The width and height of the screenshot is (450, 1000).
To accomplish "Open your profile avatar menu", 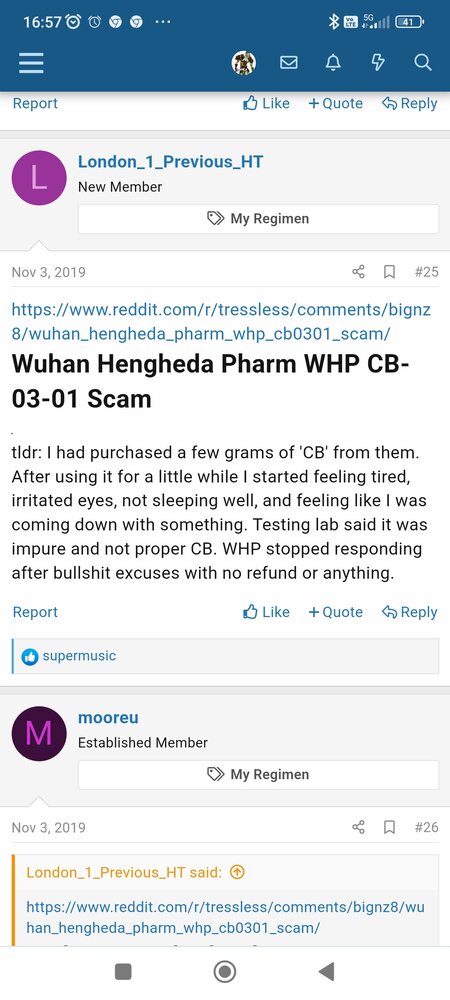I will point(243,62).
